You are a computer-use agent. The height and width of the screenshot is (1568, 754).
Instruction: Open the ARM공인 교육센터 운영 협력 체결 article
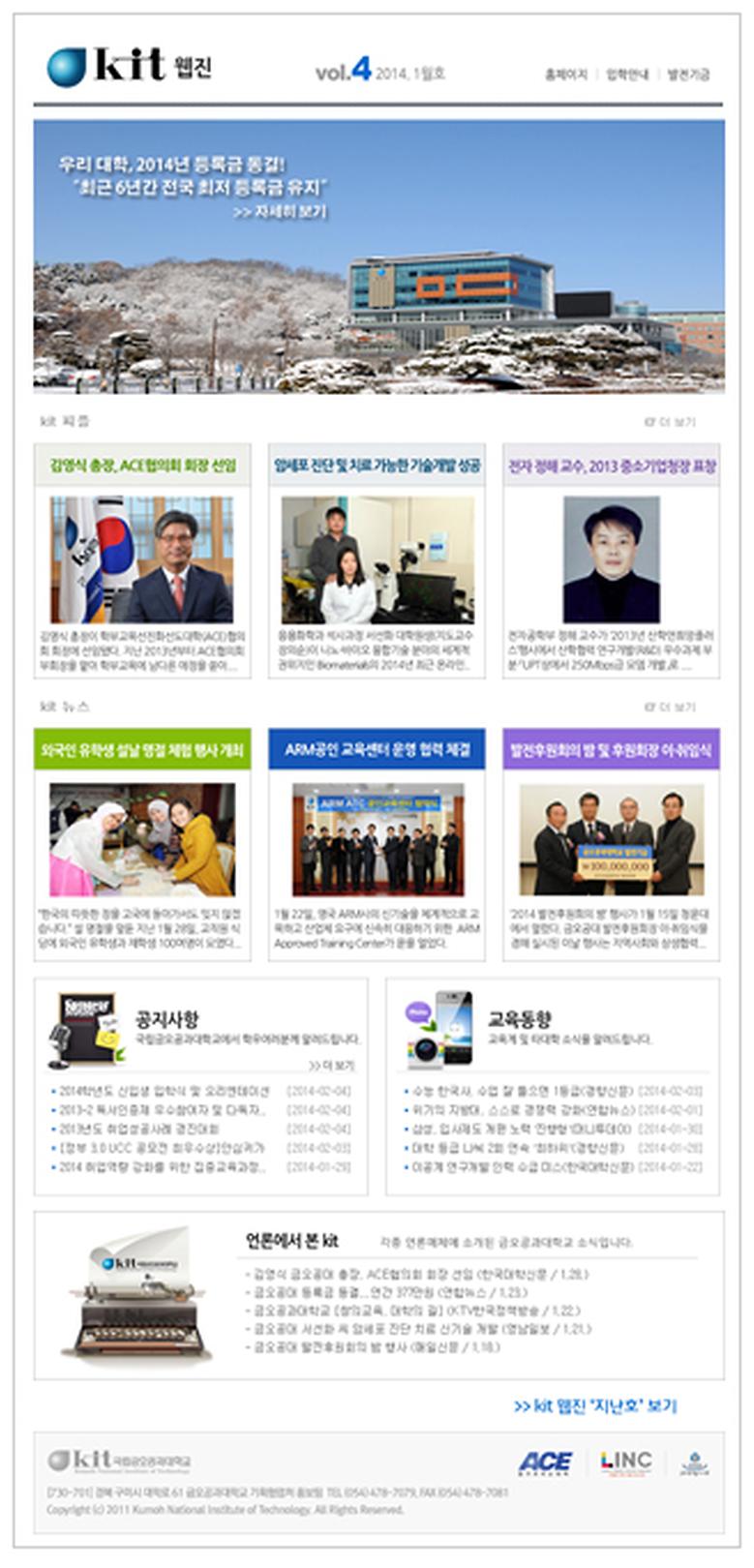pyautogui.click(x=377, y=750)
